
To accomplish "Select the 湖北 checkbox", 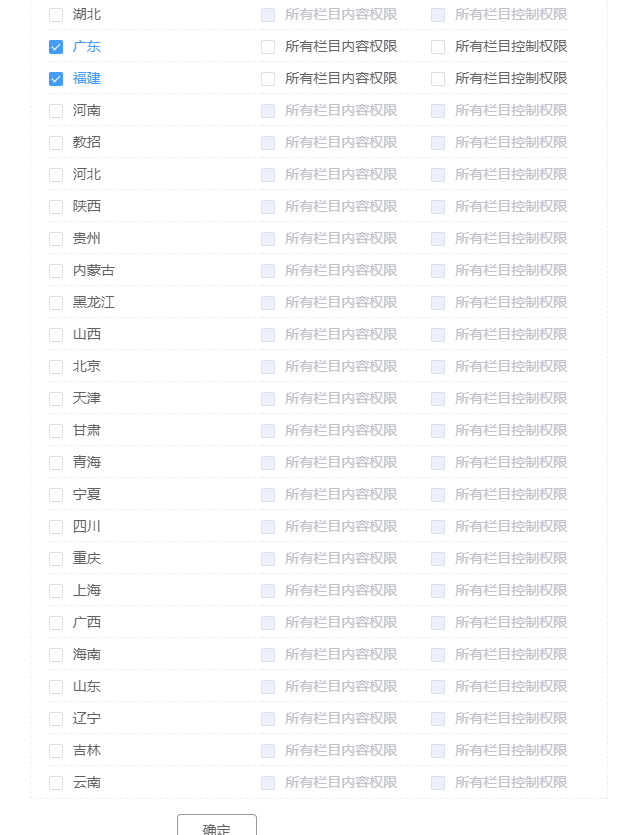I will coord(56,15).
